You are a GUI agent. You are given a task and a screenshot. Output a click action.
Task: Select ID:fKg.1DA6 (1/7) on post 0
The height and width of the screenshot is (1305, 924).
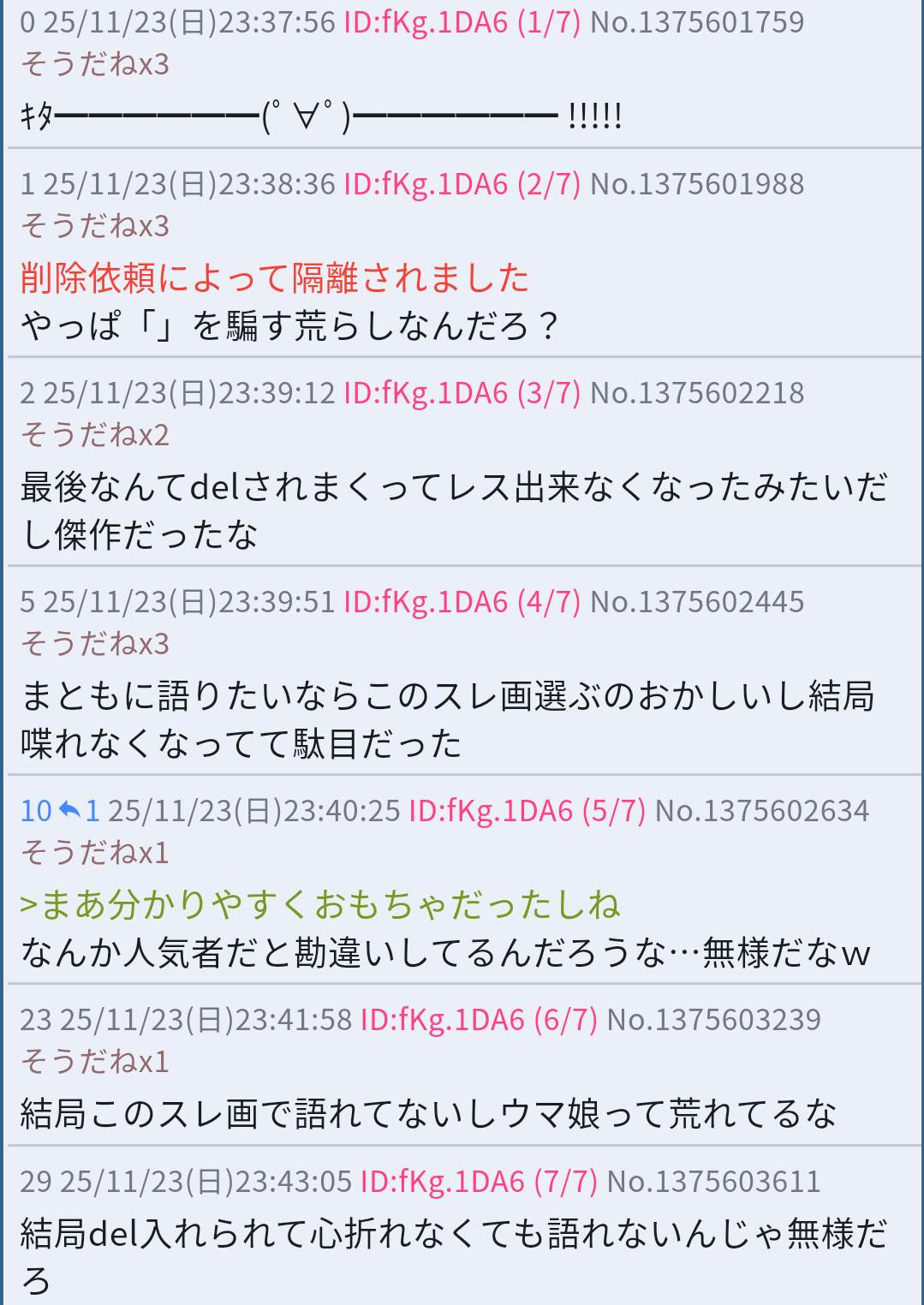[x=462, y=22]
